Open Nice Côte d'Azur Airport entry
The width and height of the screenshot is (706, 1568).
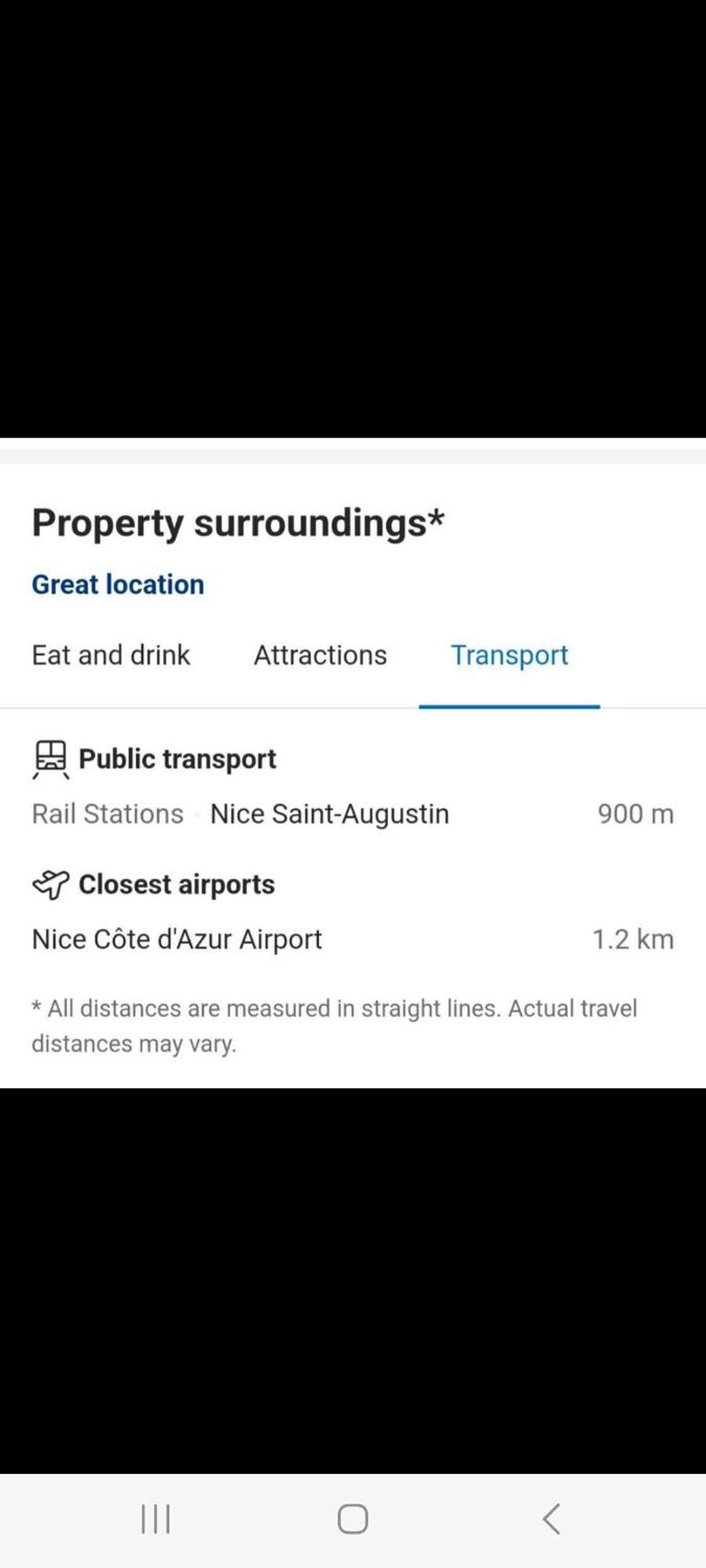pos(177,938)
